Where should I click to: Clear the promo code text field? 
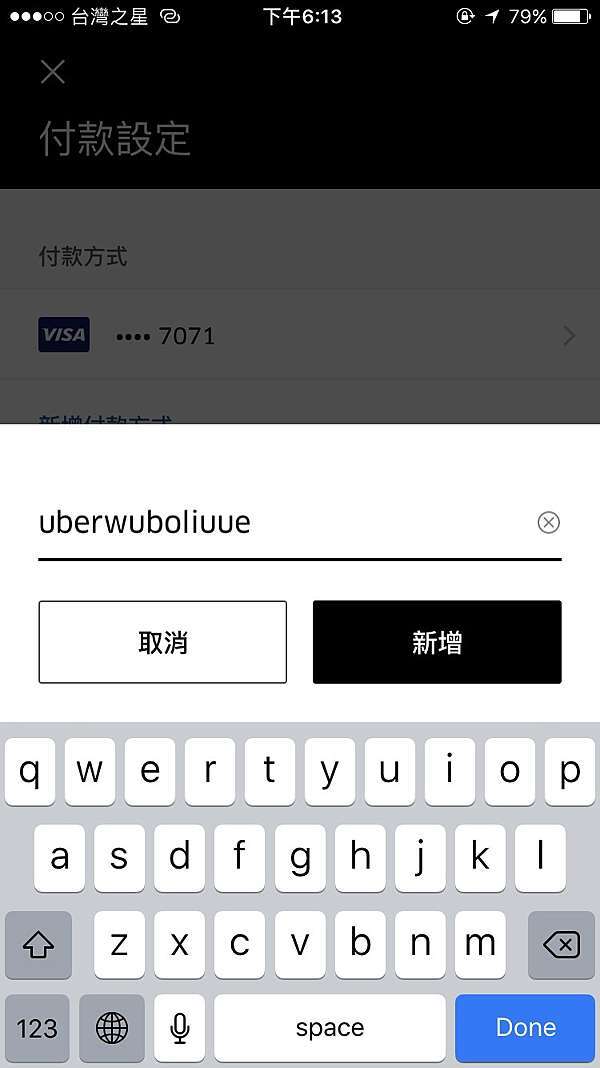click(548, 522)
